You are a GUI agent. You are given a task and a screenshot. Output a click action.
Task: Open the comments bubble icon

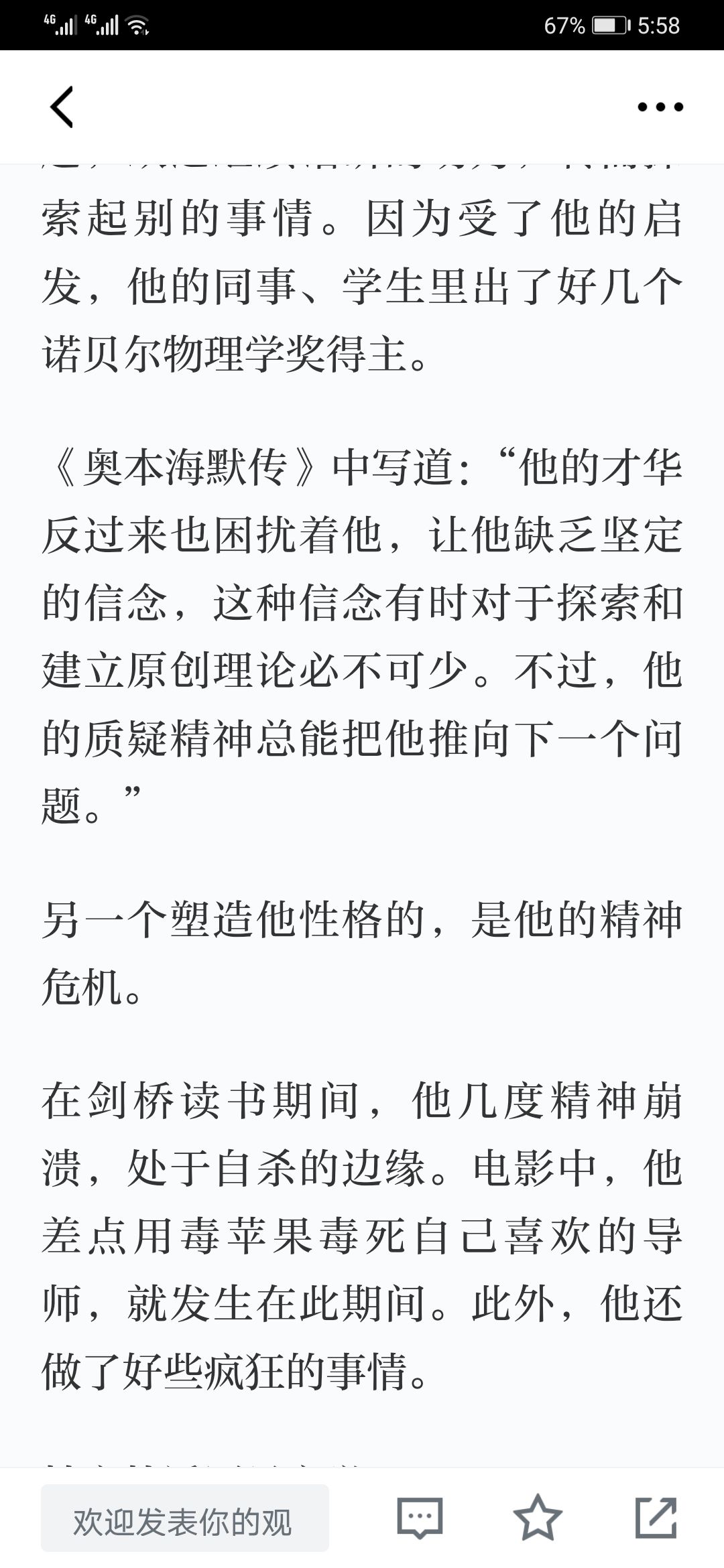pos(420,1518)
